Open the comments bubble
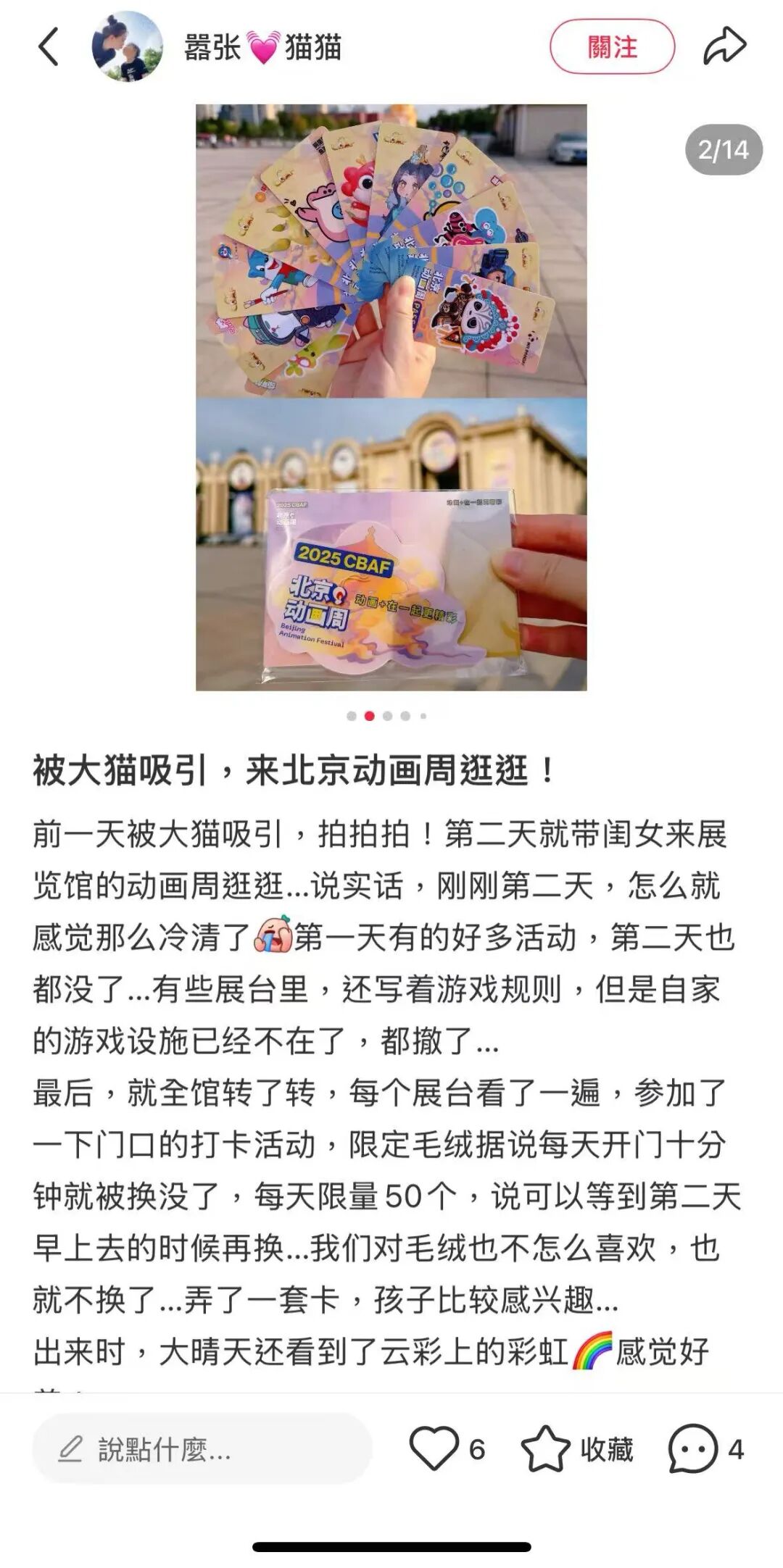Screen dimensions: 783x1568 (692, 1448)
